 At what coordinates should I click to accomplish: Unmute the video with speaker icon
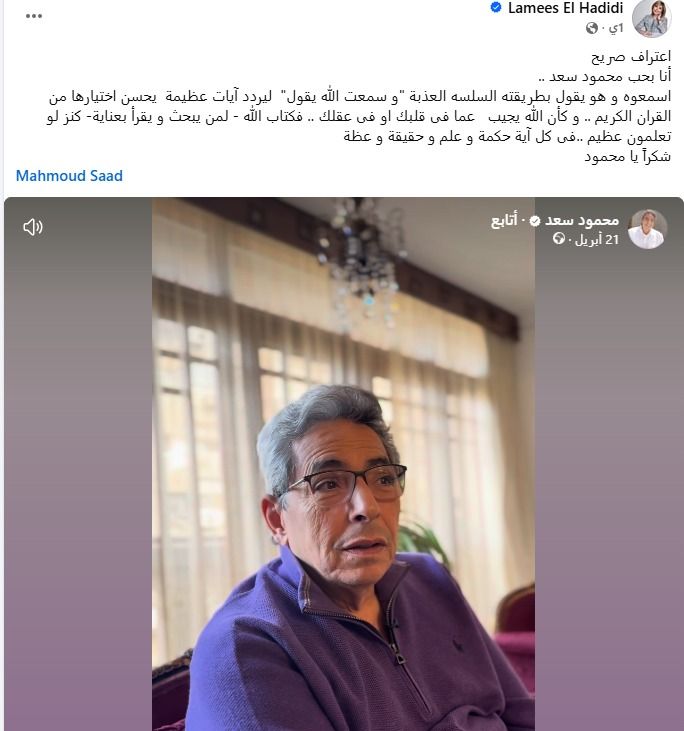[x=33, y=227]
